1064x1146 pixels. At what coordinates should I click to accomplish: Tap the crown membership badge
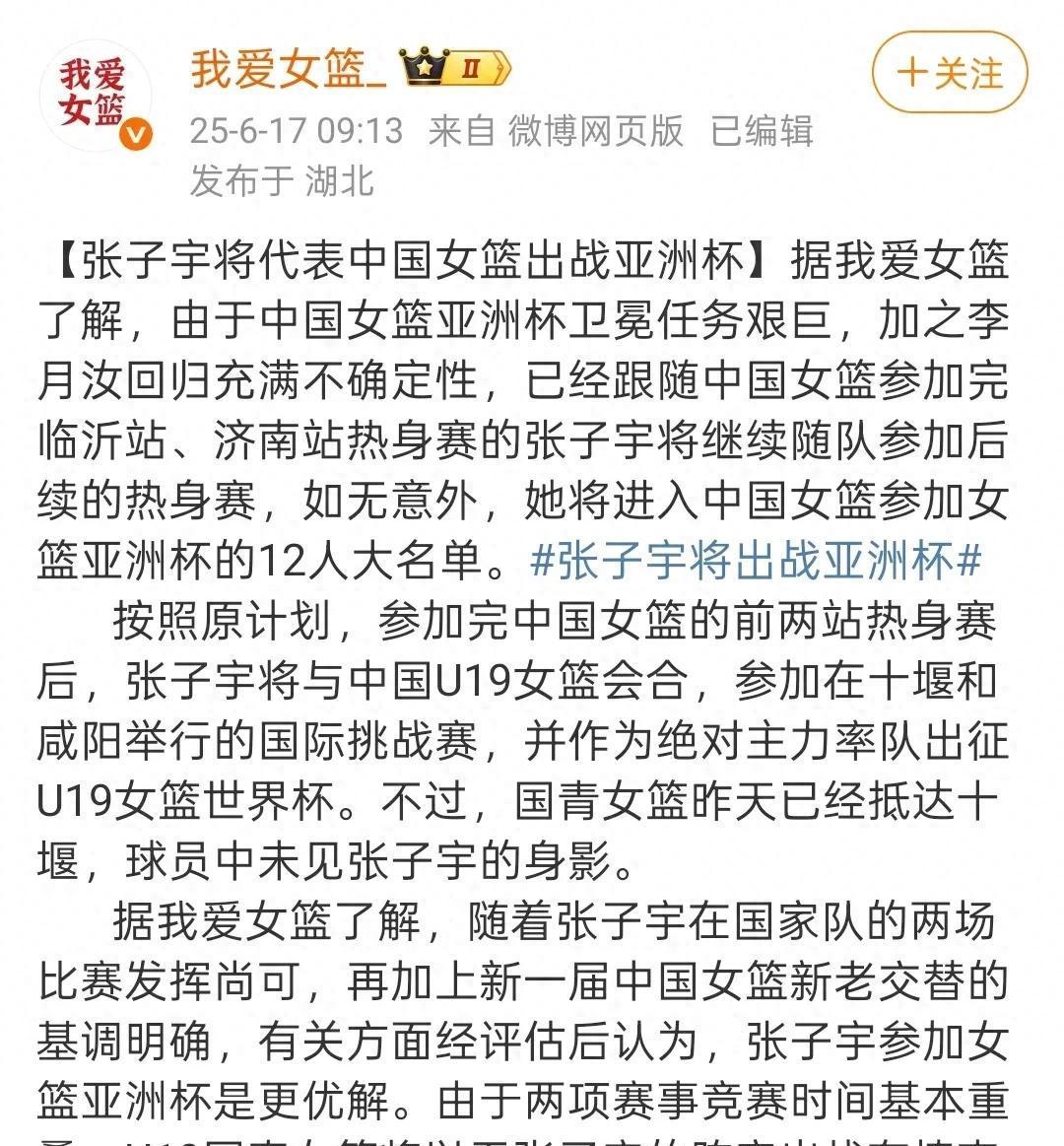[x=455, y=69]
